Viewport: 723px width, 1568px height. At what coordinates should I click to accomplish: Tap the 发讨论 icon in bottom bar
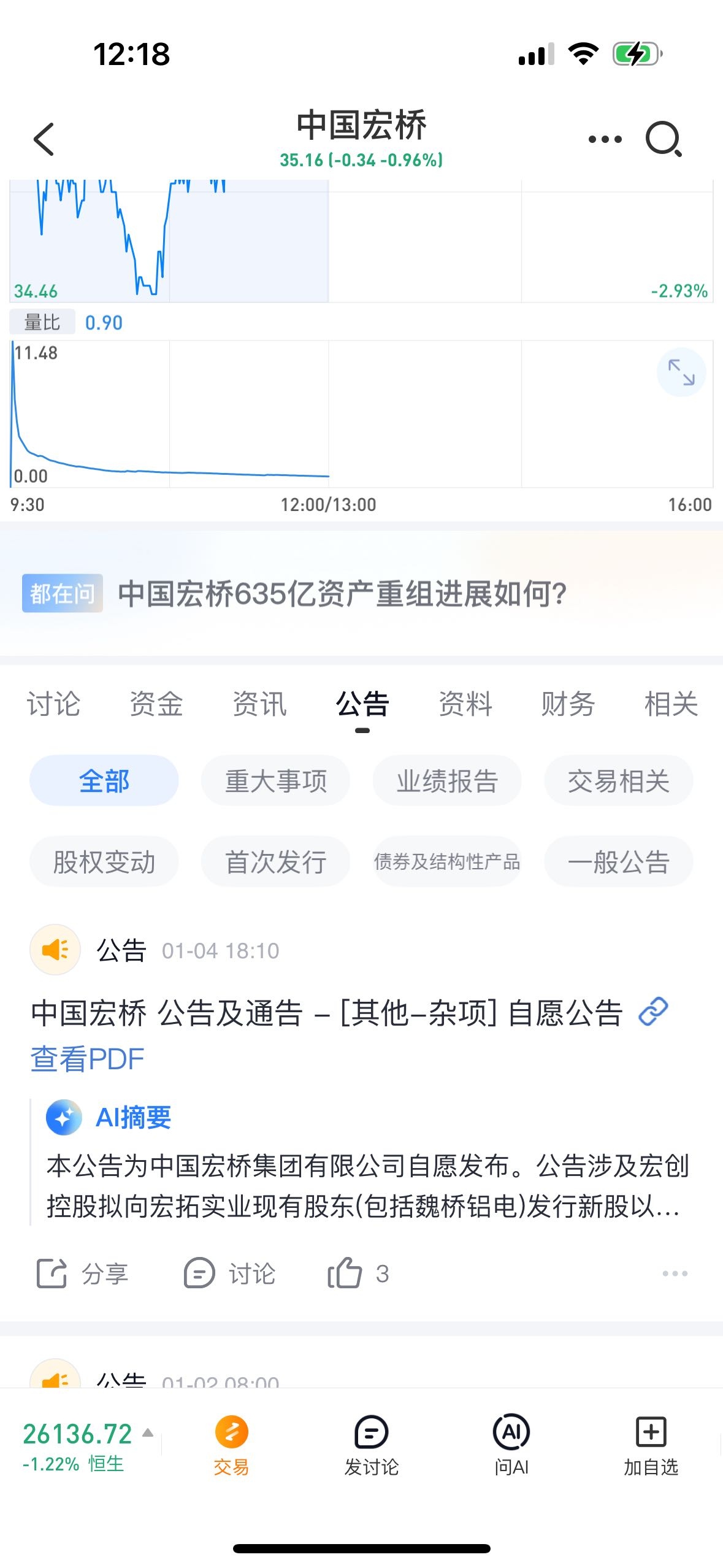pos(370,1447)
